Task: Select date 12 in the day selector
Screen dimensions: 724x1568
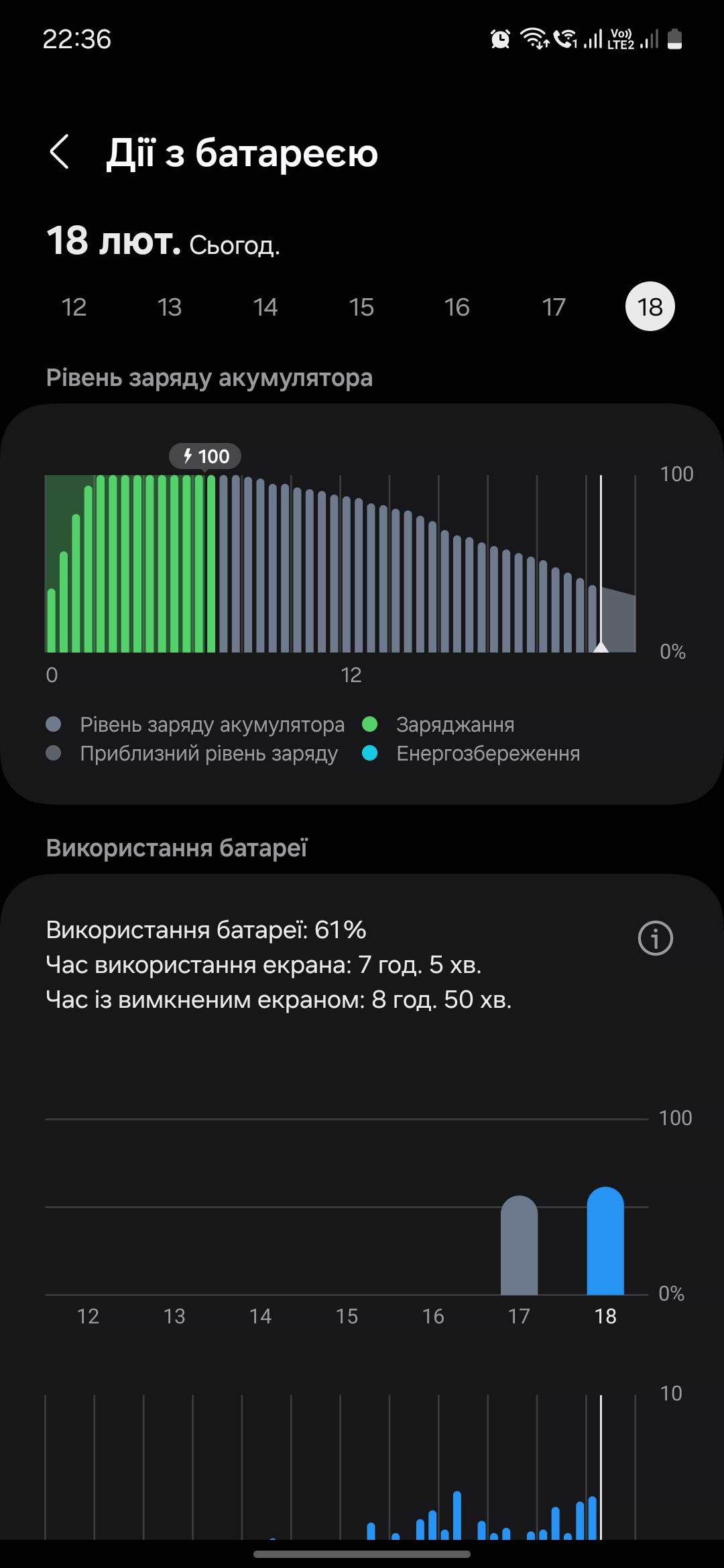Action: tap(74, 307)
